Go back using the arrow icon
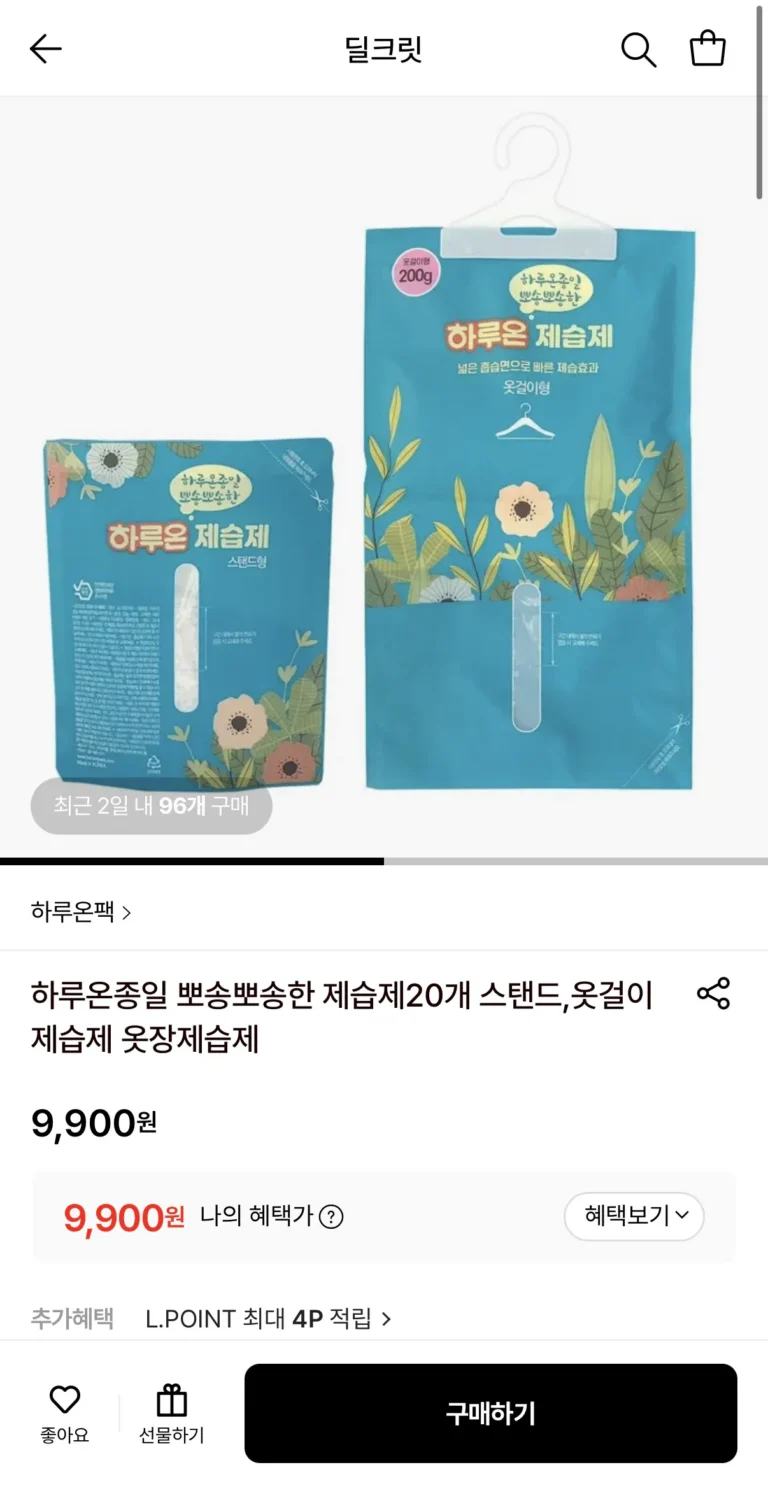 click(x=46, y=49)
